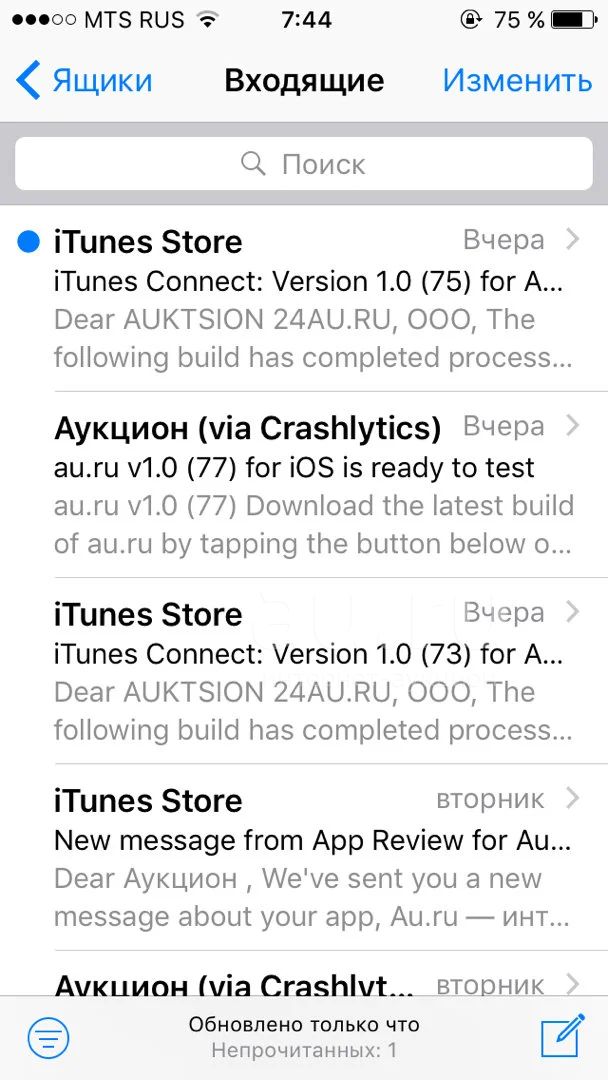Compose a new email
Image resolution: width=608 pixels, height=1080 pixels.
[x=561, y=1034]
